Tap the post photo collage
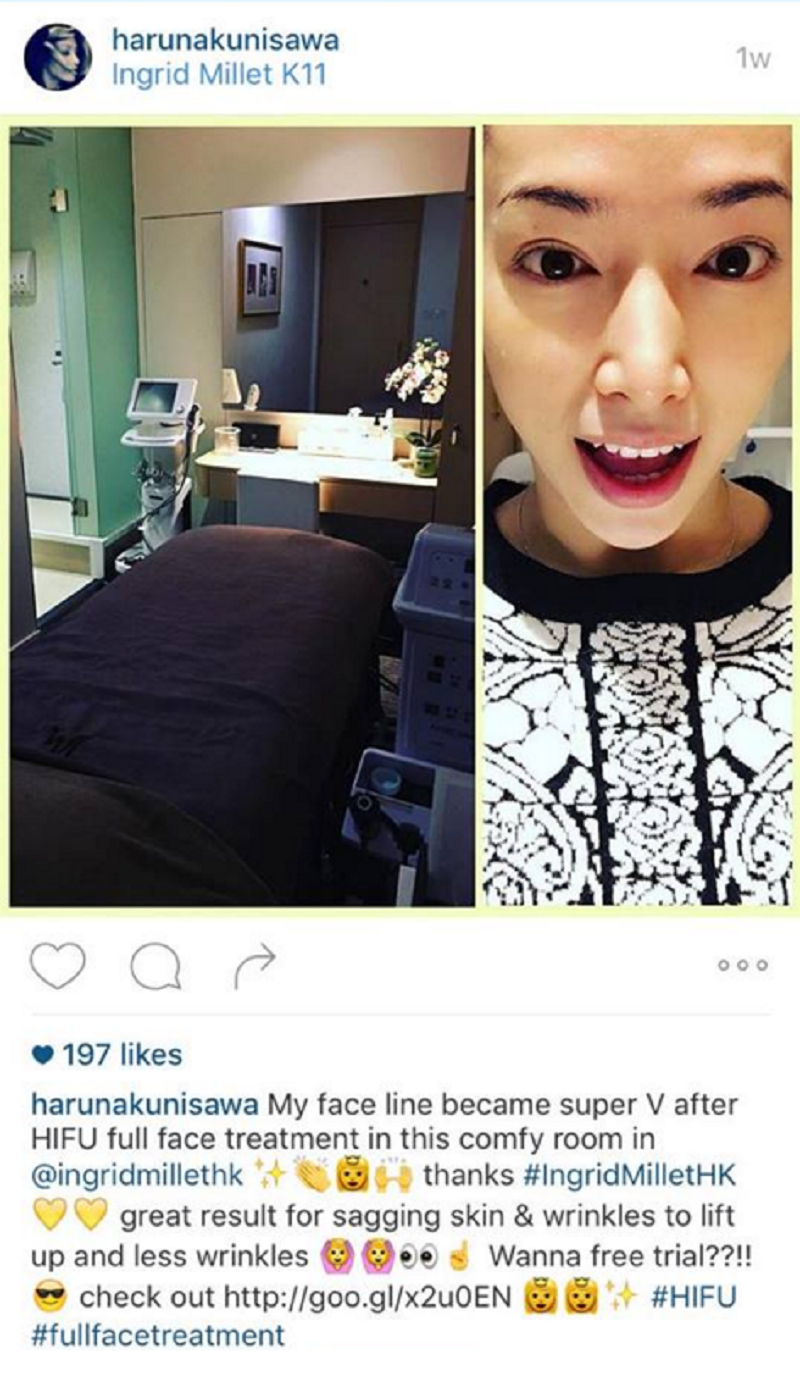This screenshot has width=800, height=1379. [x=400, y=515]
